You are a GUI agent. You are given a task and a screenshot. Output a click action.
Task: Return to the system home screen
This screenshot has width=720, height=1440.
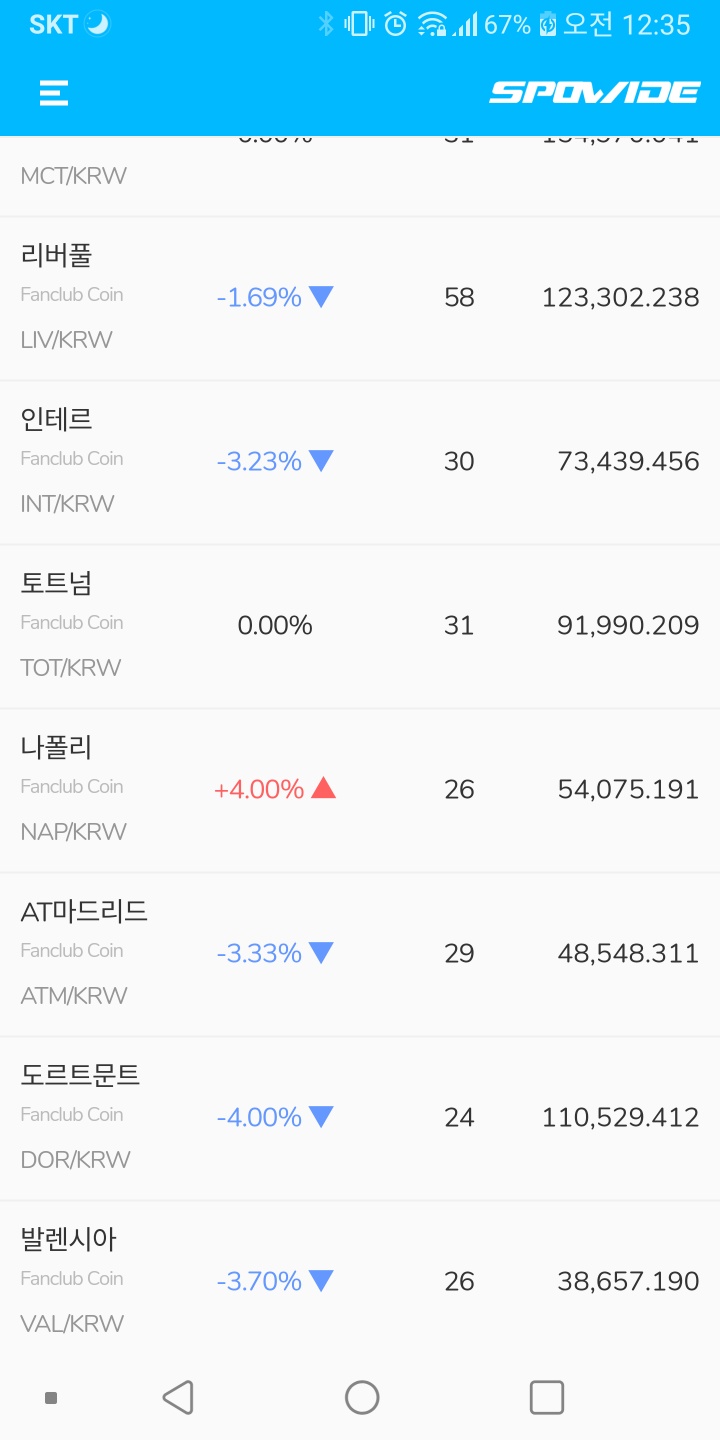coord(361,1397)
